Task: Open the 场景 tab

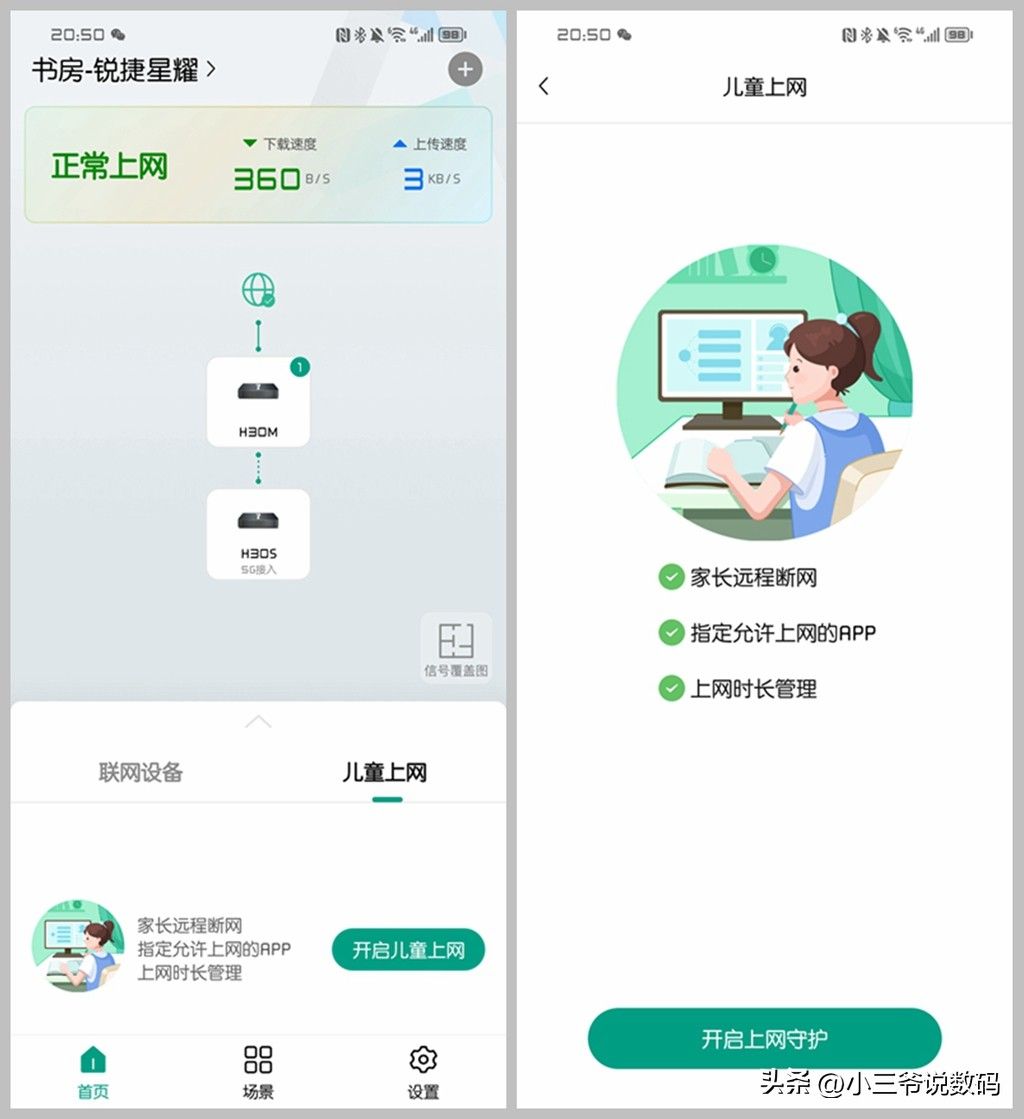Action: click(x=258, y=1072)
